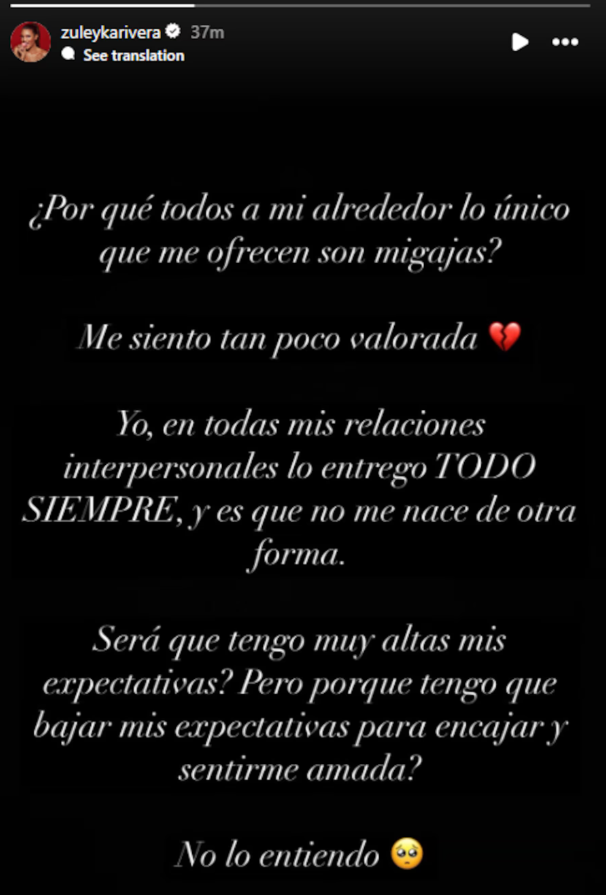Screen dimensions: 606x895
Task: Open the zuleykarivera username link
Action: [x=112, y=33]
